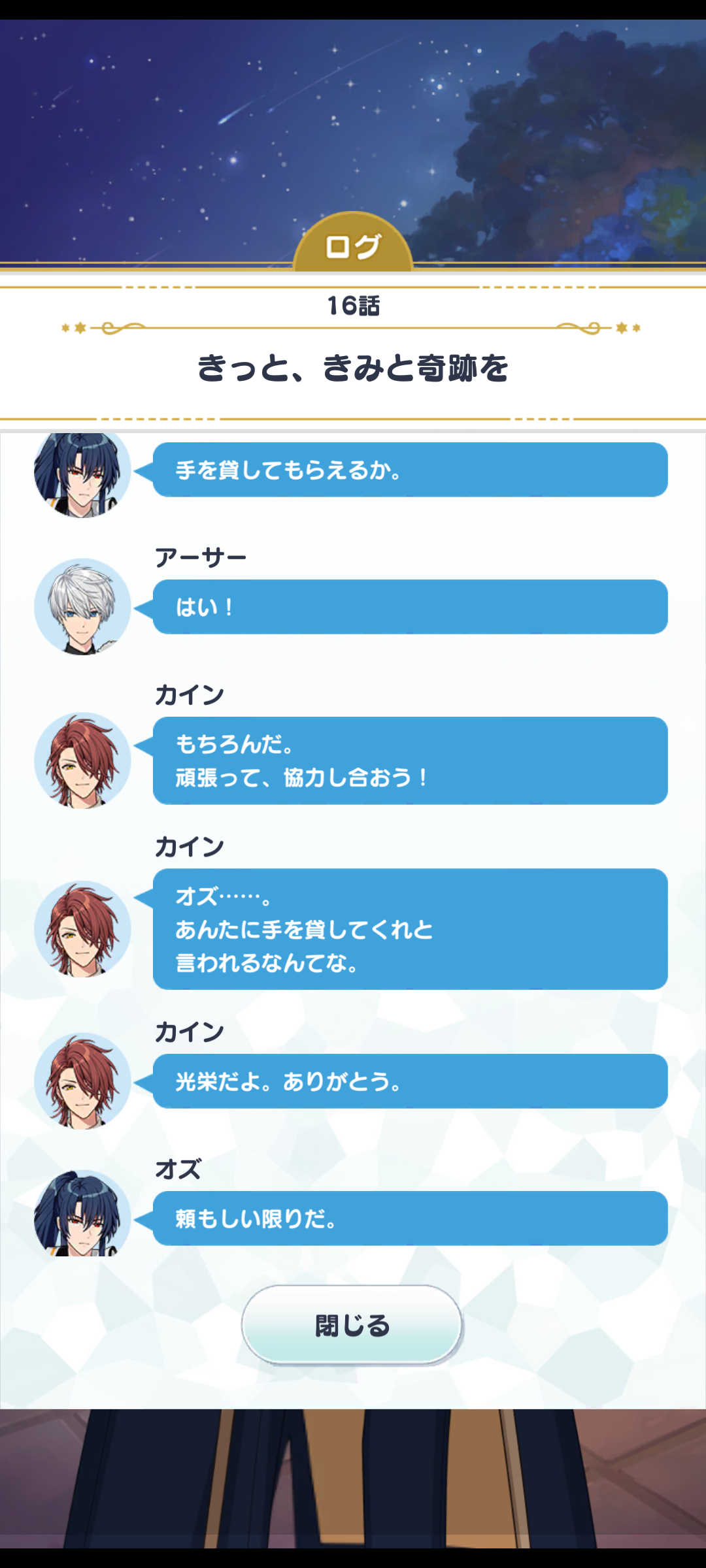Close the log with the 閉じる button

[x=352, y=1326]
